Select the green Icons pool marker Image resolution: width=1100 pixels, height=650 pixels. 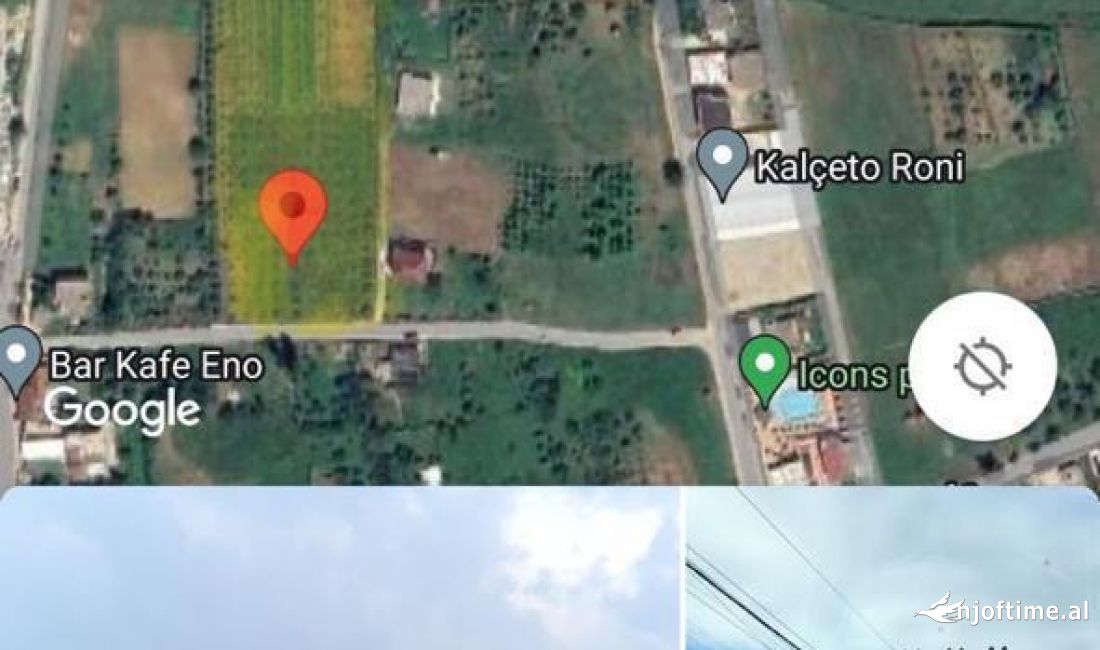(765, 366)
